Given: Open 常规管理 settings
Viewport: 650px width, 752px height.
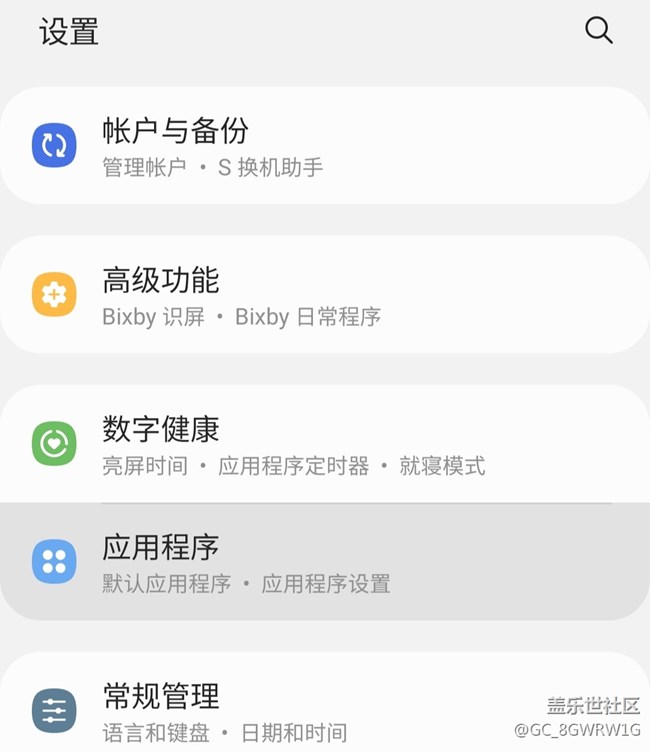Looking at the screenshot, I should pyautogui.click(x=325, y=710).
